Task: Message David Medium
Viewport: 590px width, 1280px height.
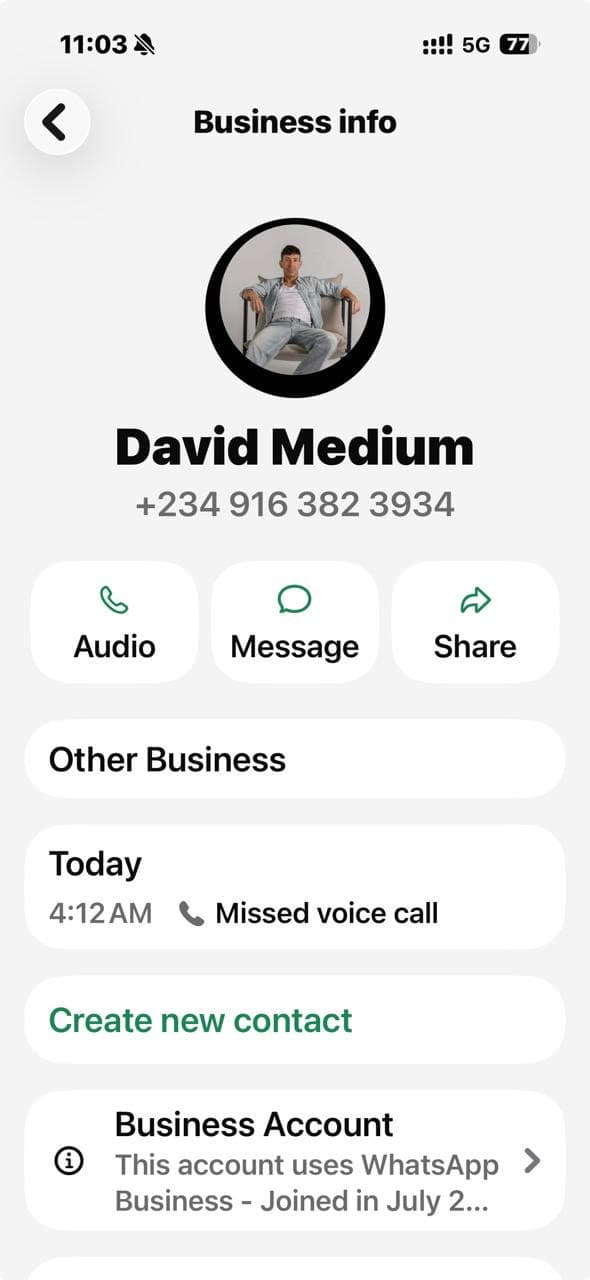Action: point(295,622)
